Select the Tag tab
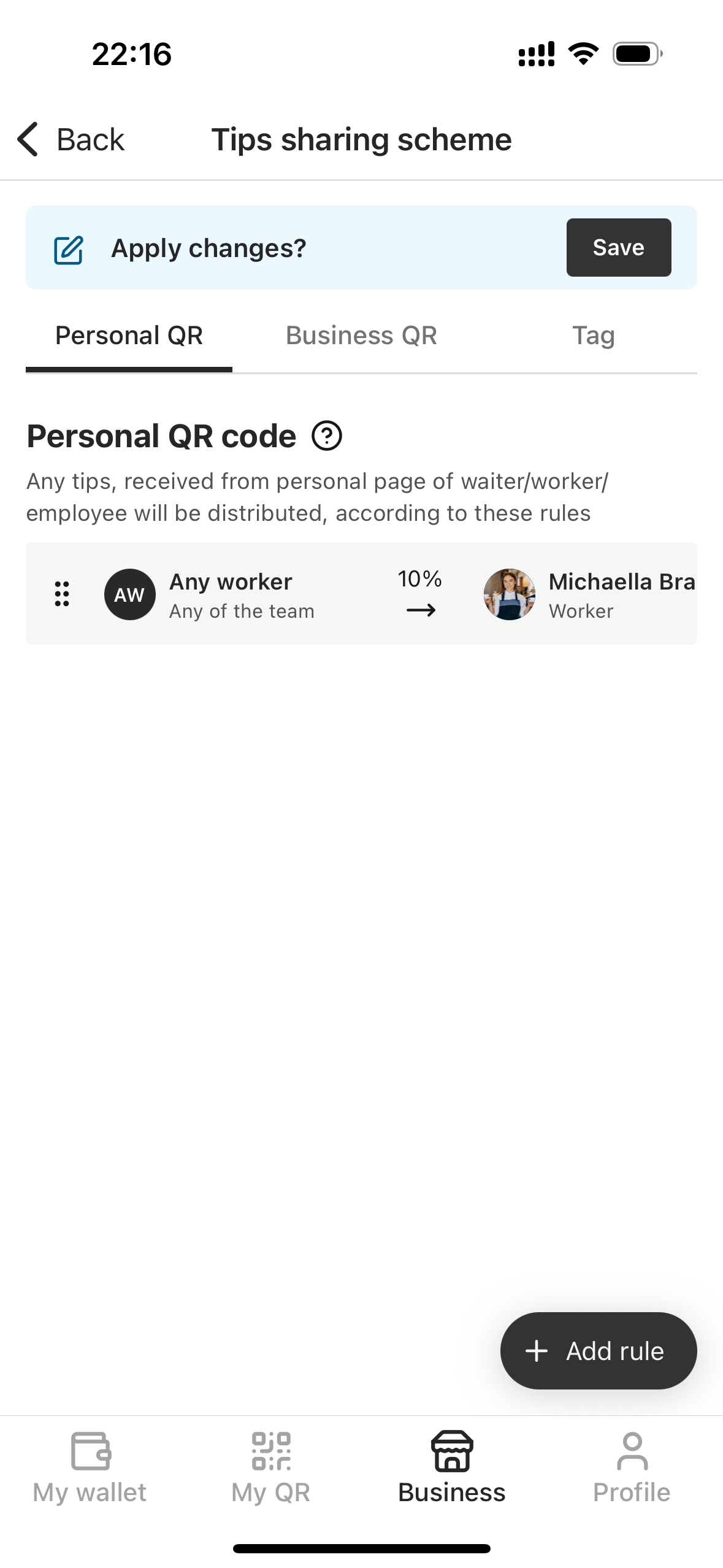 click(x=593, y=336)
